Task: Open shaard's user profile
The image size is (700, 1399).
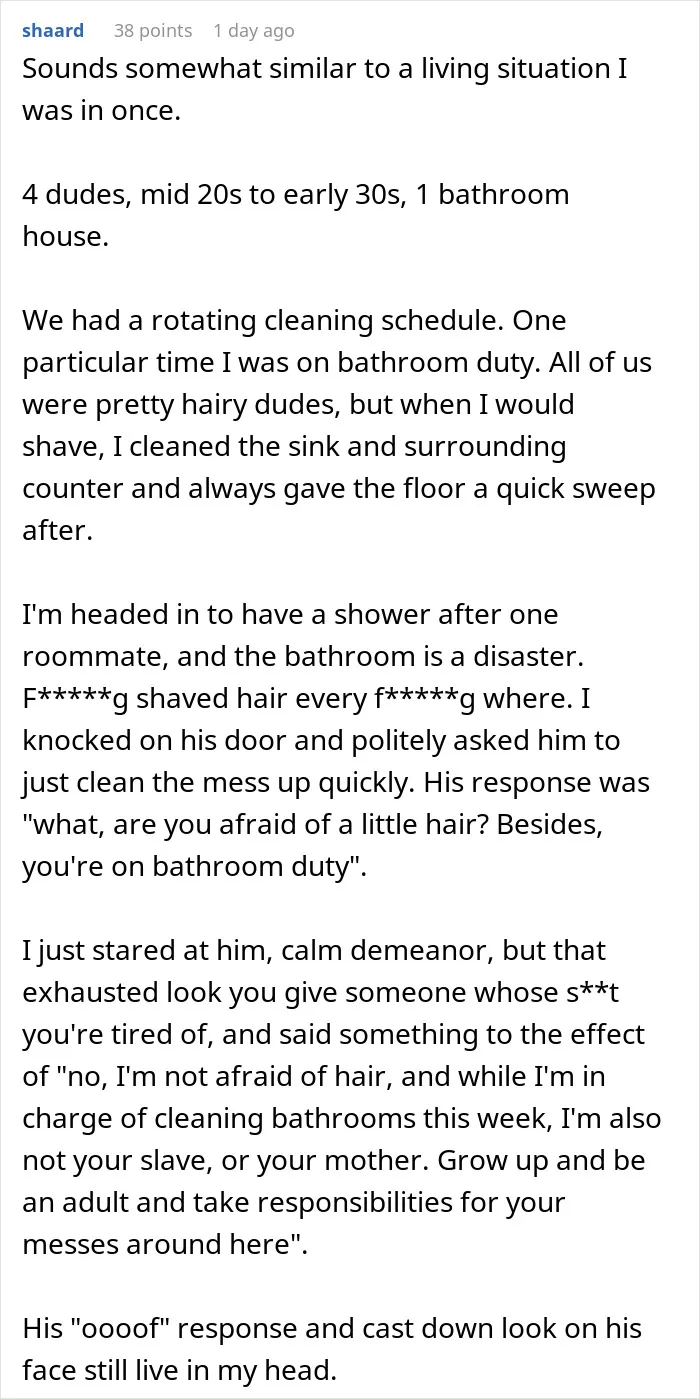Action: click(52, 31)
